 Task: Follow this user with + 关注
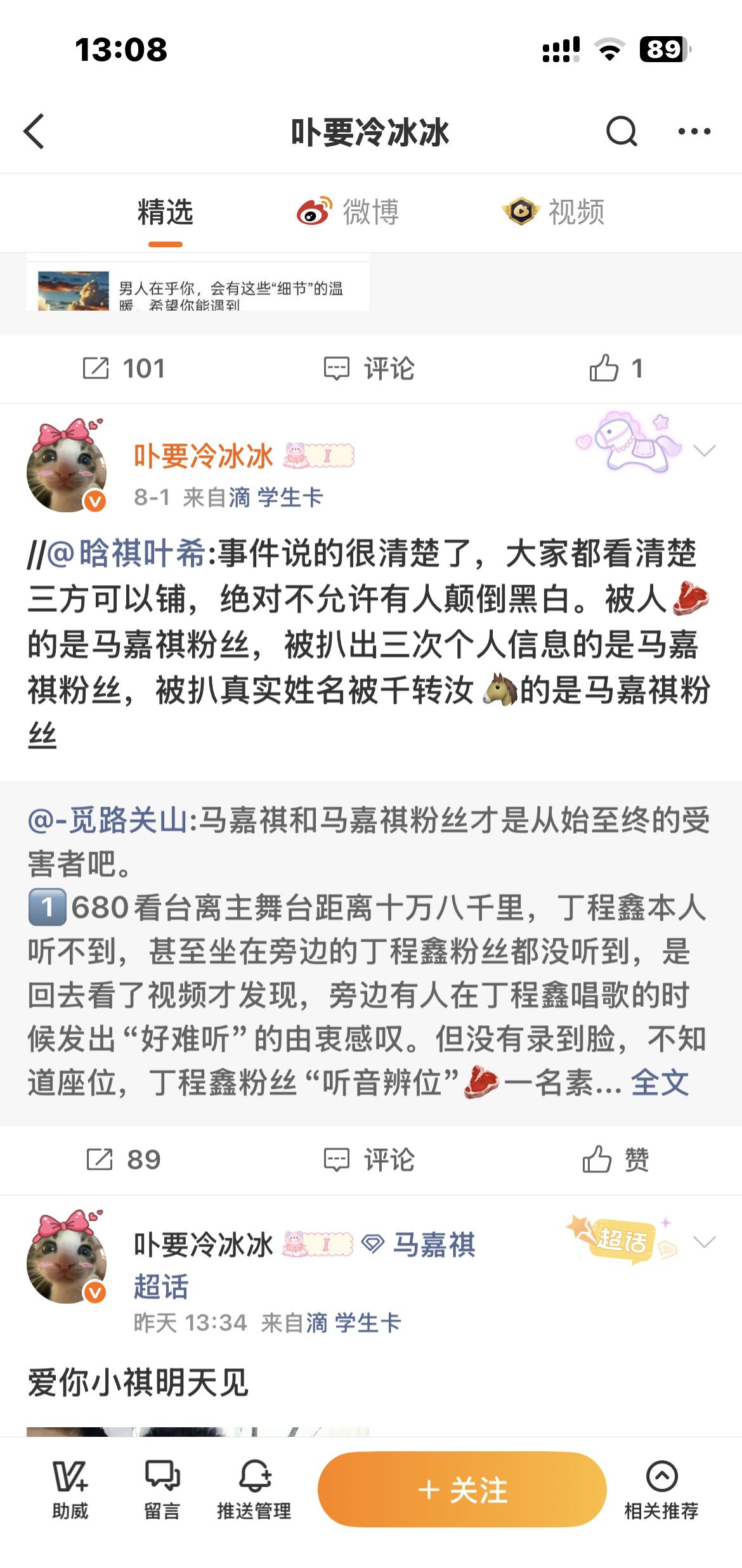tap(462, 1490)
